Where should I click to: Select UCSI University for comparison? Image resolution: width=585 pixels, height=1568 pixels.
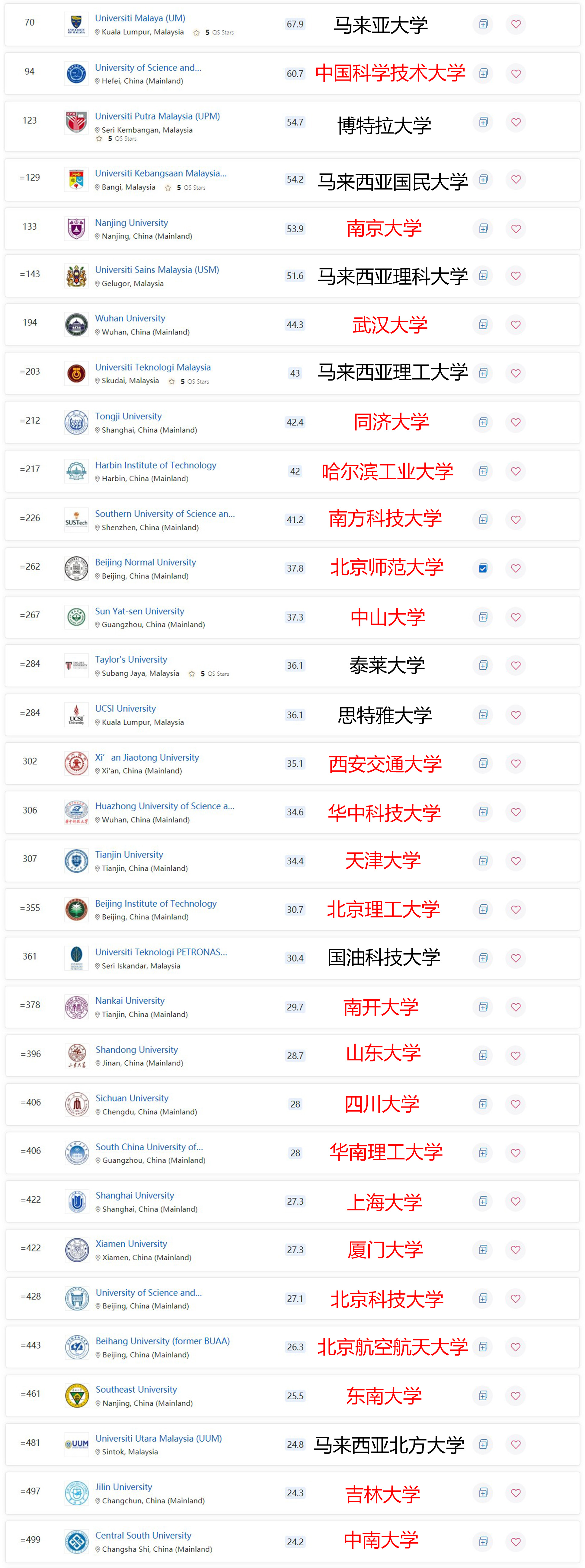point(483,714)
